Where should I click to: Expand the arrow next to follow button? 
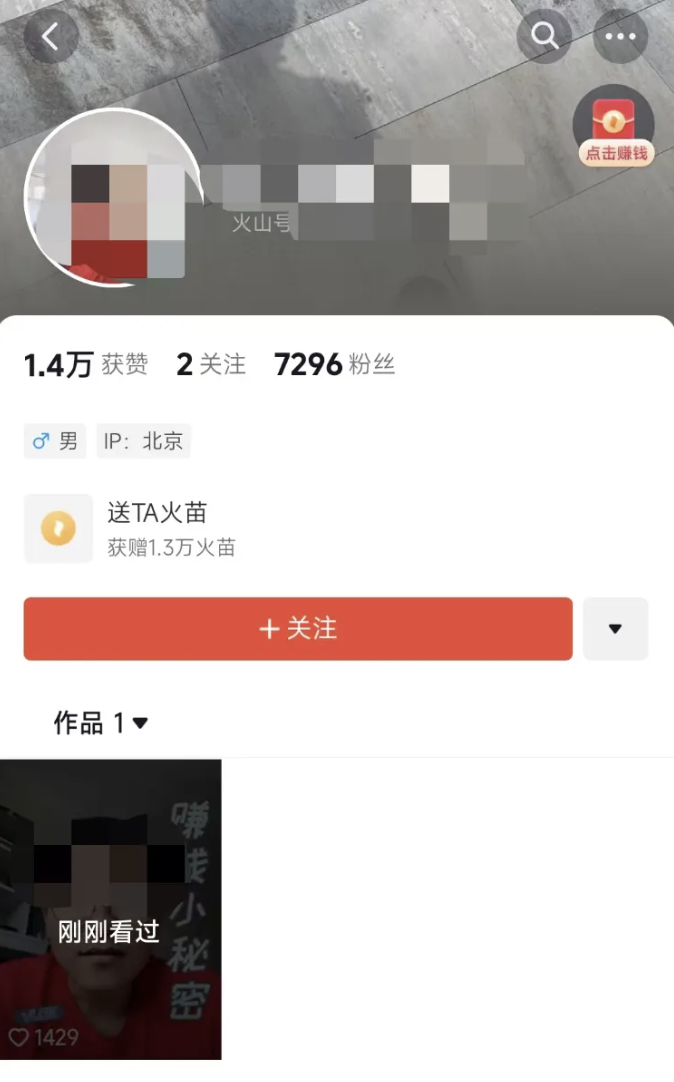(x=615, y=629)
